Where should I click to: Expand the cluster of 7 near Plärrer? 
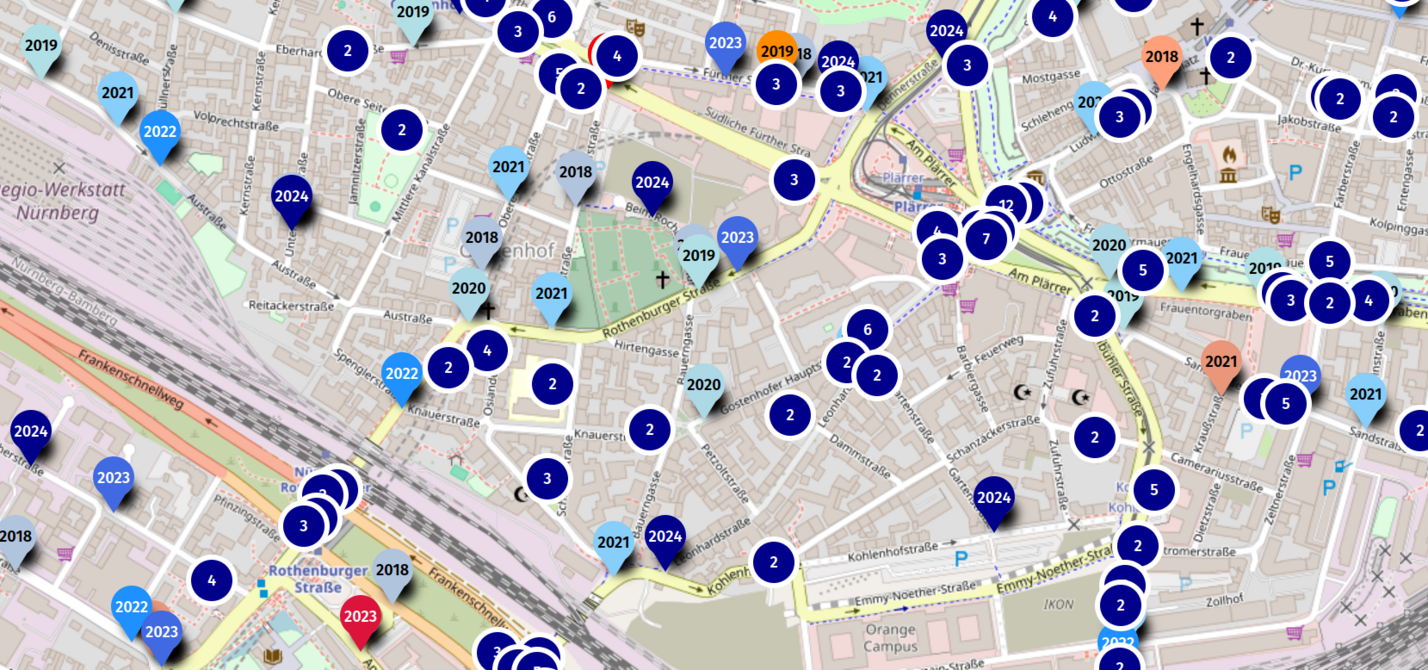pyautogui.click(x=986, y=239)
